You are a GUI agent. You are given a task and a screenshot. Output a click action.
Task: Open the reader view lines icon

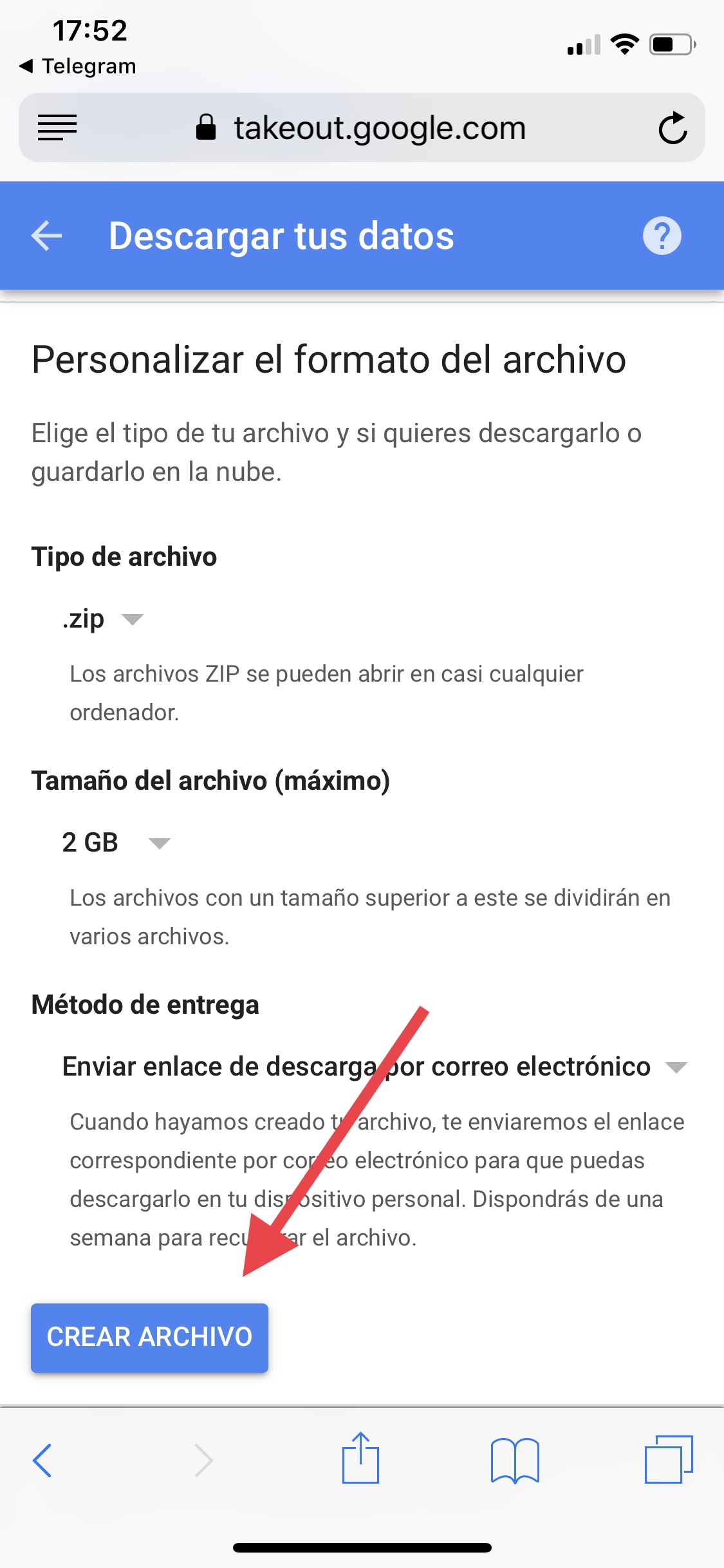coord(57,127)
